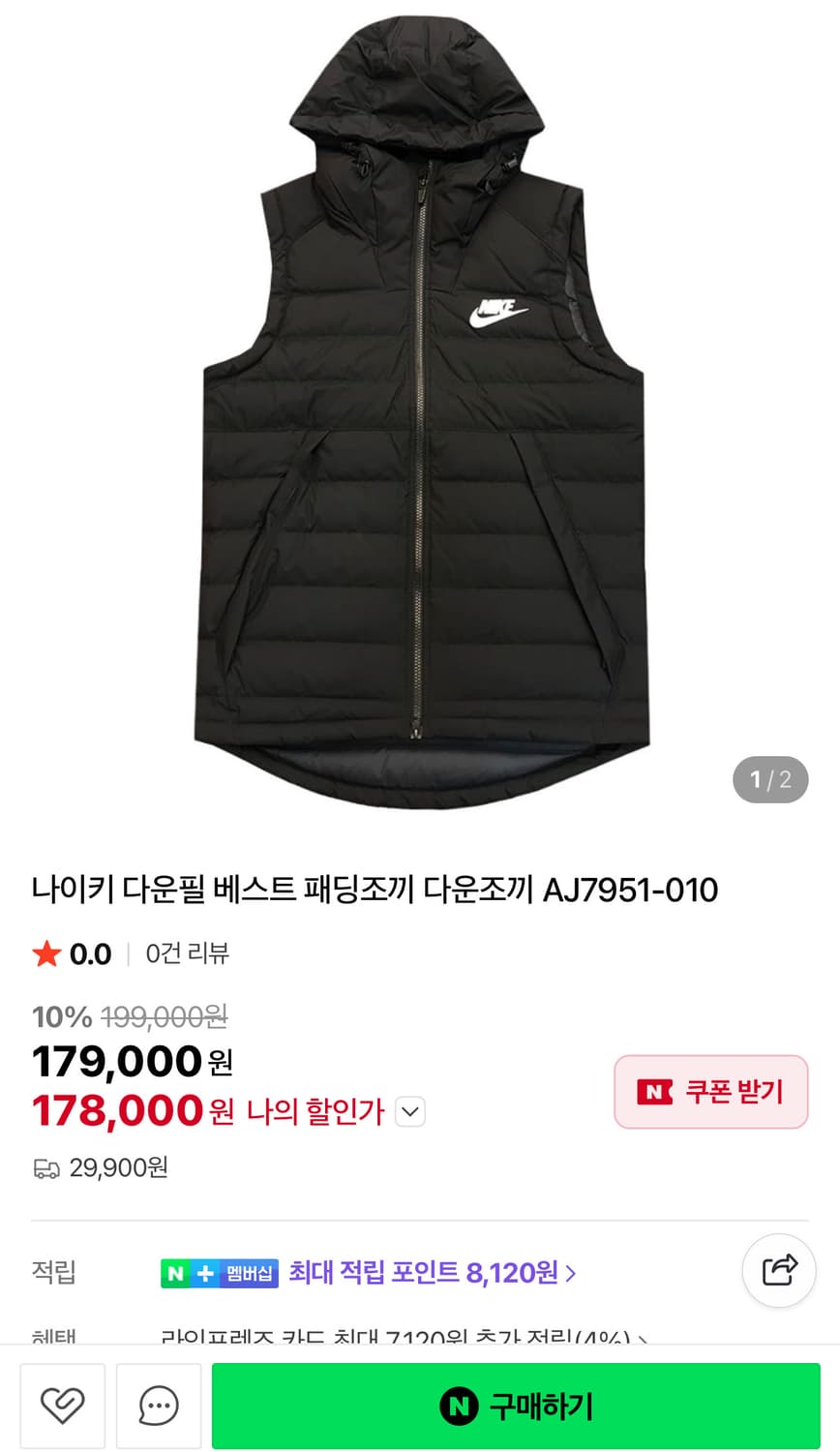Expand the 나의 할인가 dropdown chevron
Image resolution: width=840 pixels, height=1452 pixels.
tap(409, 1111)
